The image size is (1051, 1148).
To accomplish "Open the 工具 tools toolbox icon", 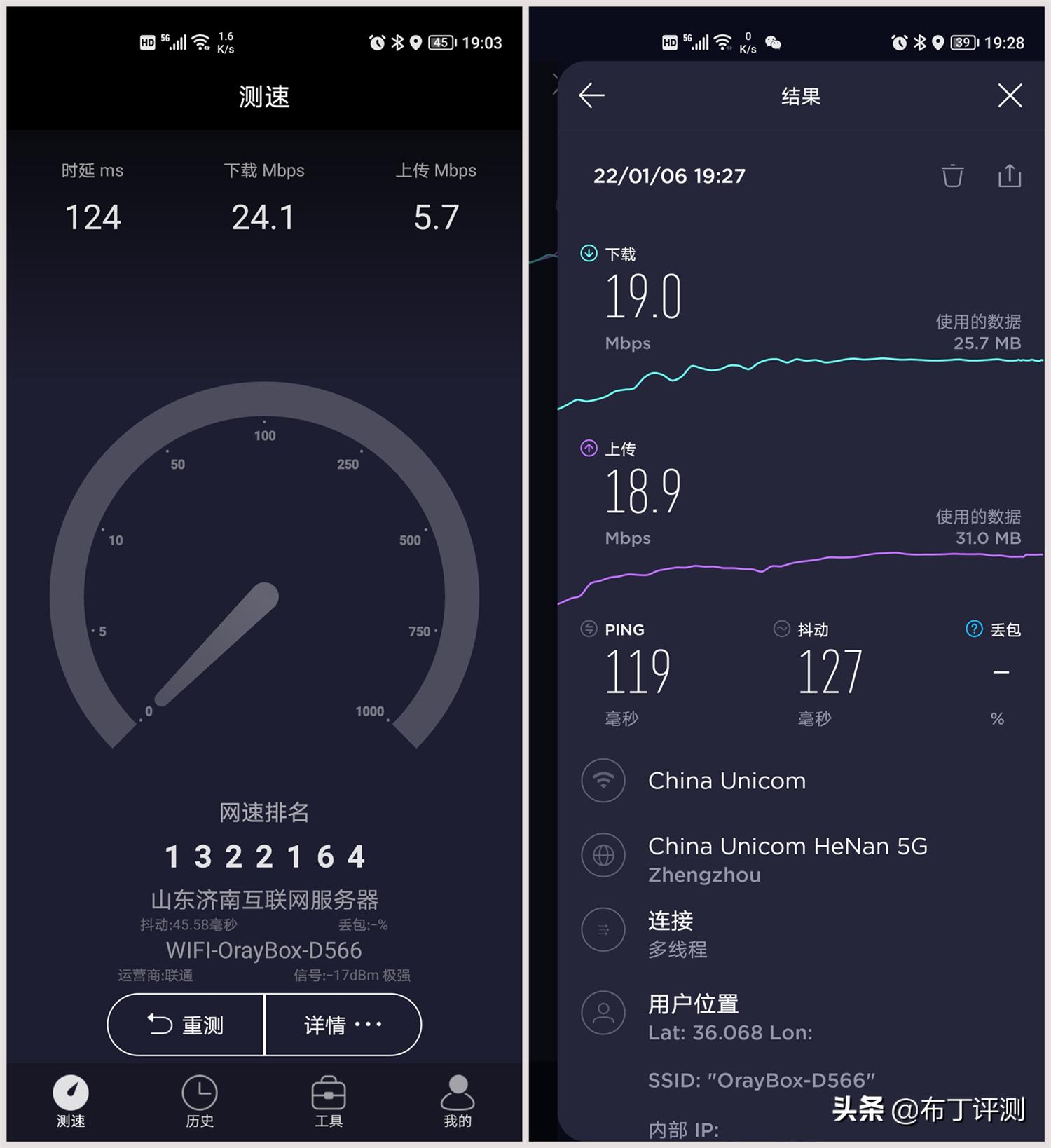I will 328,1093.
